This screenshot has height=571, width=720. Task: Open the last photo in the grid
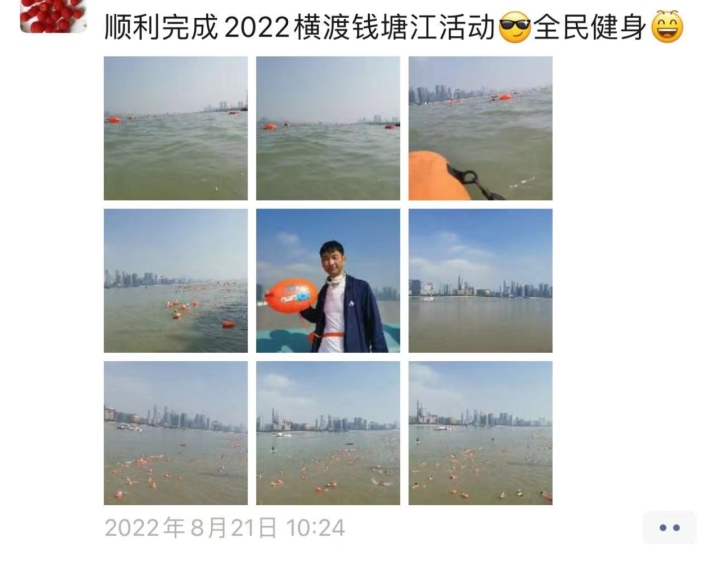coord(480,433)
